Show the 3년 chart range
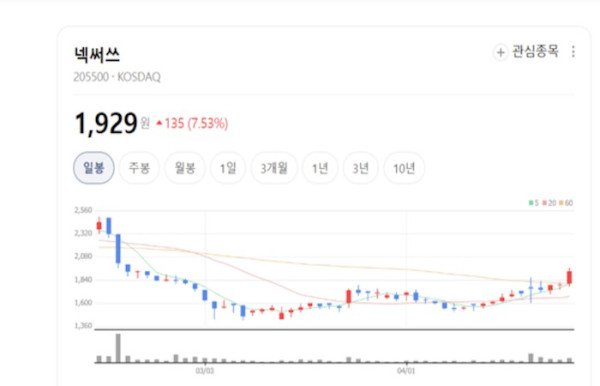 [x=360, y=168]
